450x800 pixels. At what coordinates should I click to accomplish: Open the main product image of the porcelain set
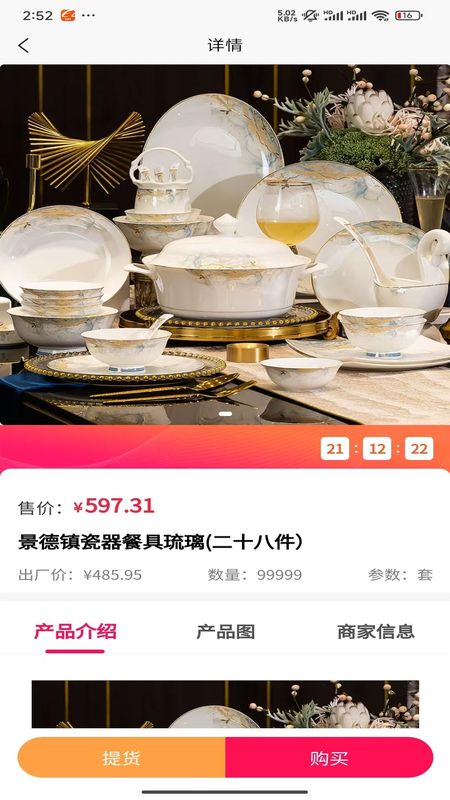225,244
